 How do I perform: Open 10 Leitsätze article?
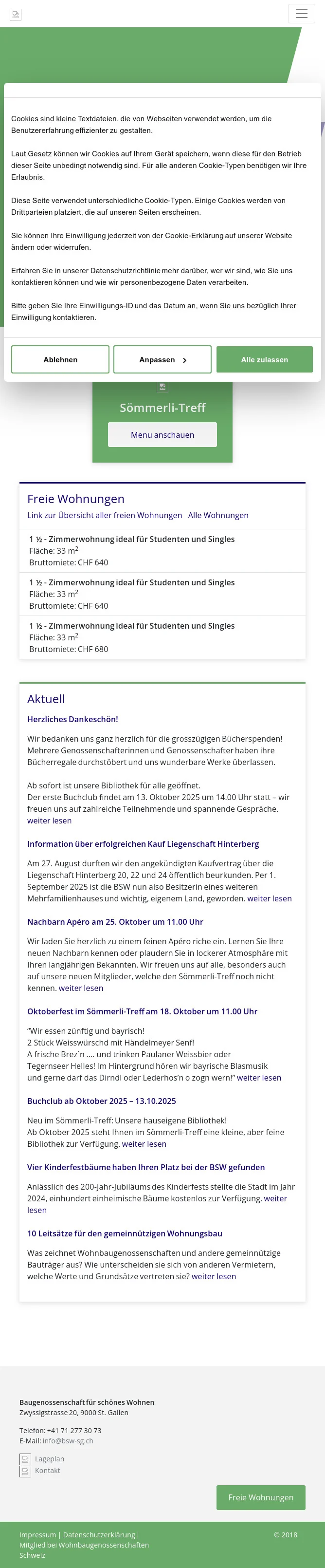(x=124, y=1233)
